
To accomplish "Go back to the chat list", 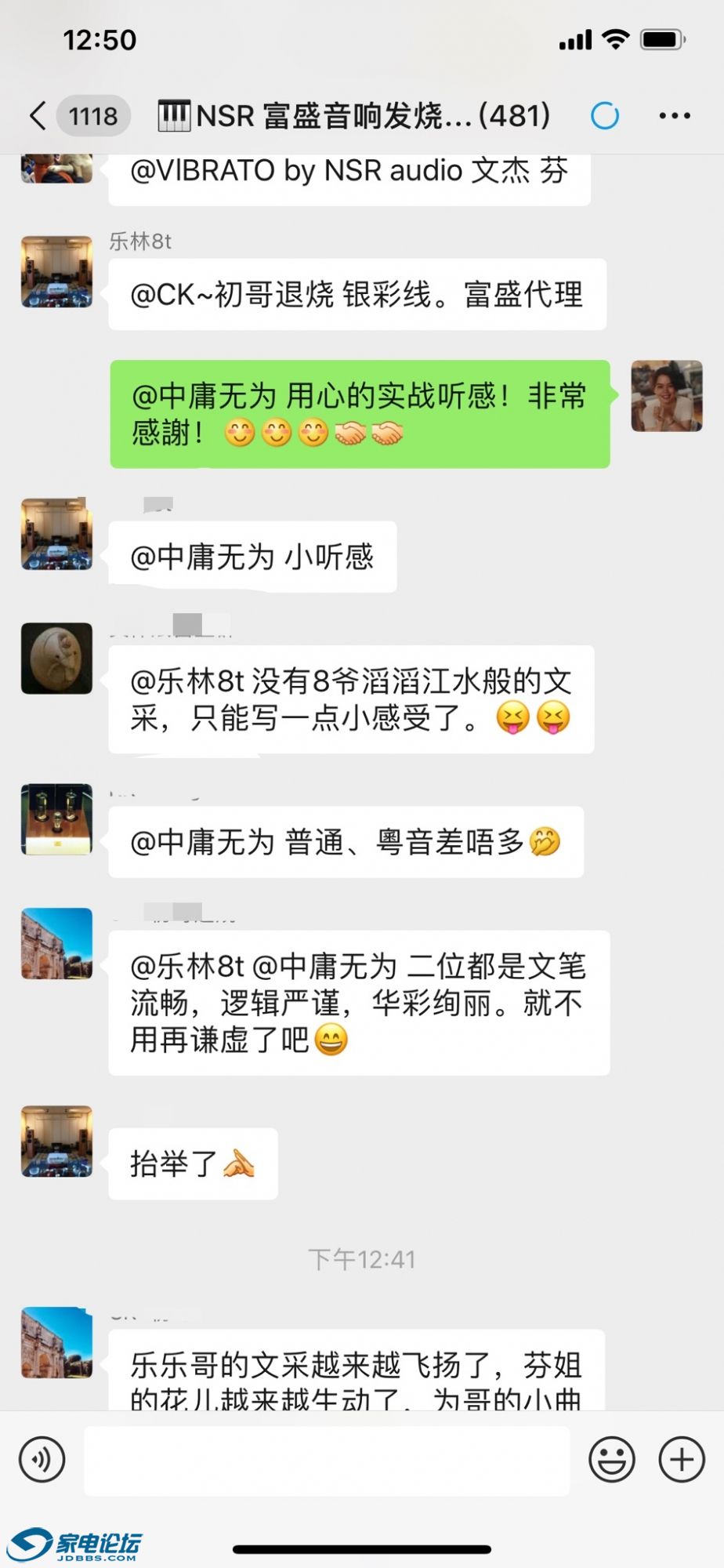I will pos(38,115).
